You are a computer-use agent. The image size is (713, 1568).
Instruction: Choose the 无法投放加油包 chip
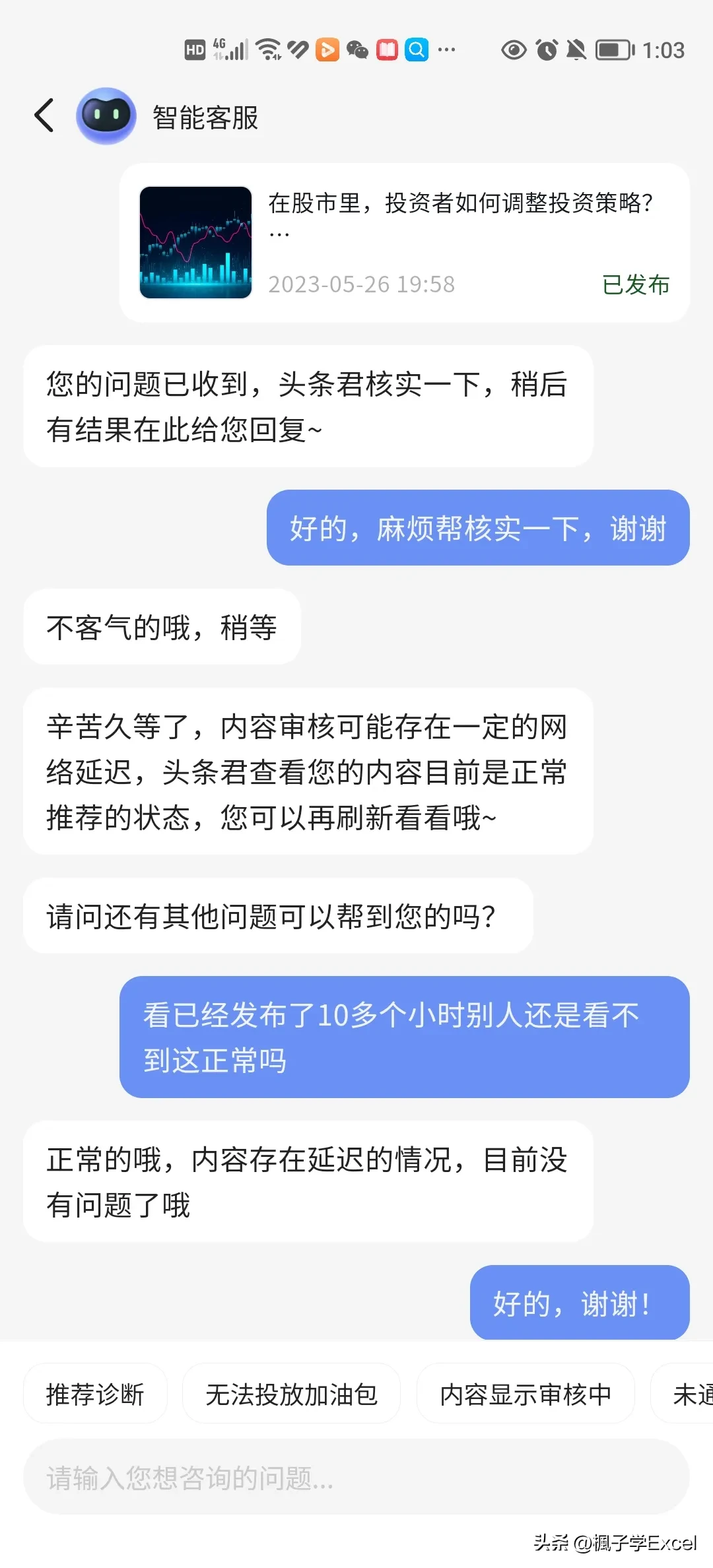(x=291, y=1394)
